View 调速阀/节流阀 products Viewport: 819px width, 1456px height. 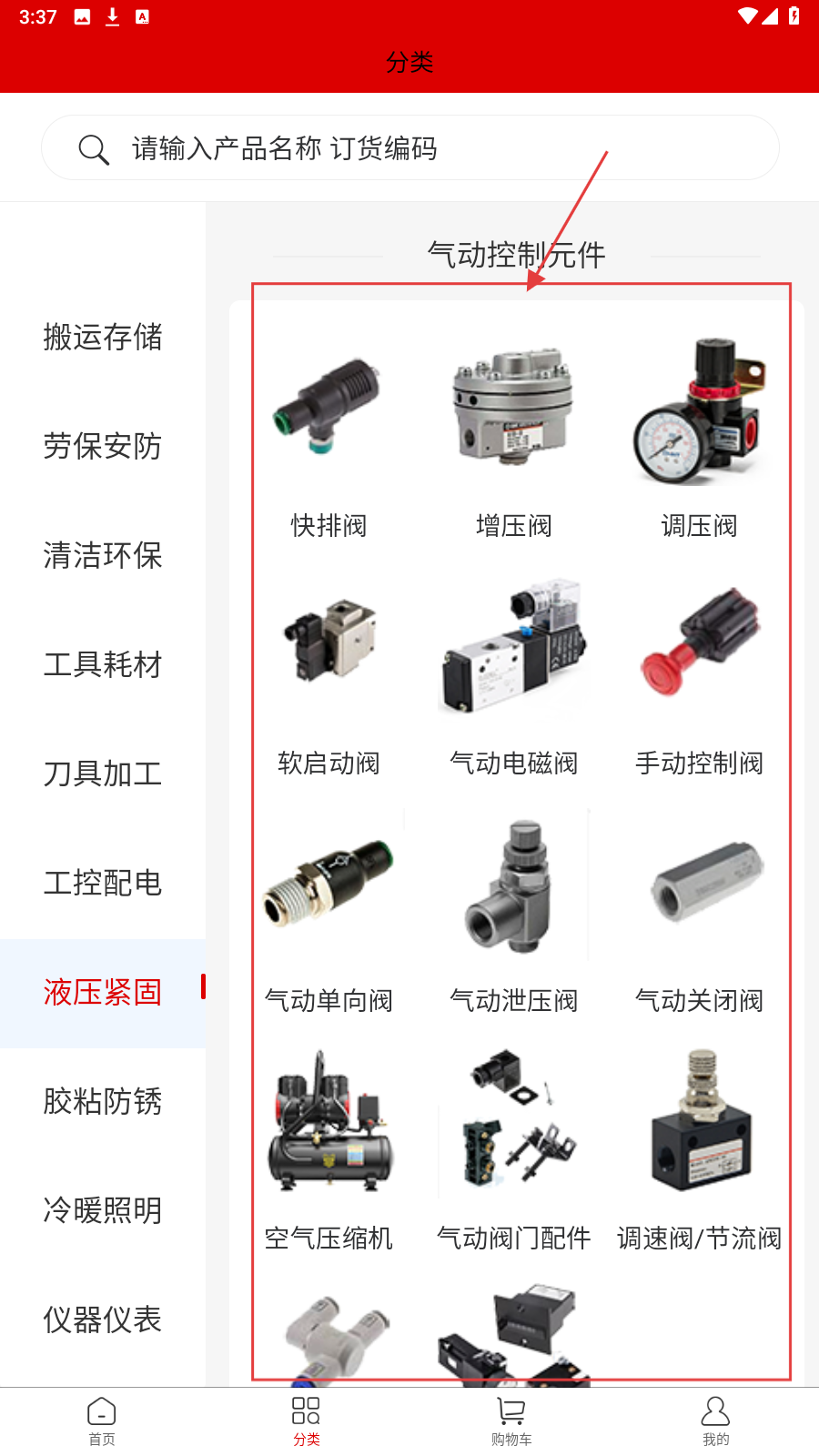(x=699, y=1147)
